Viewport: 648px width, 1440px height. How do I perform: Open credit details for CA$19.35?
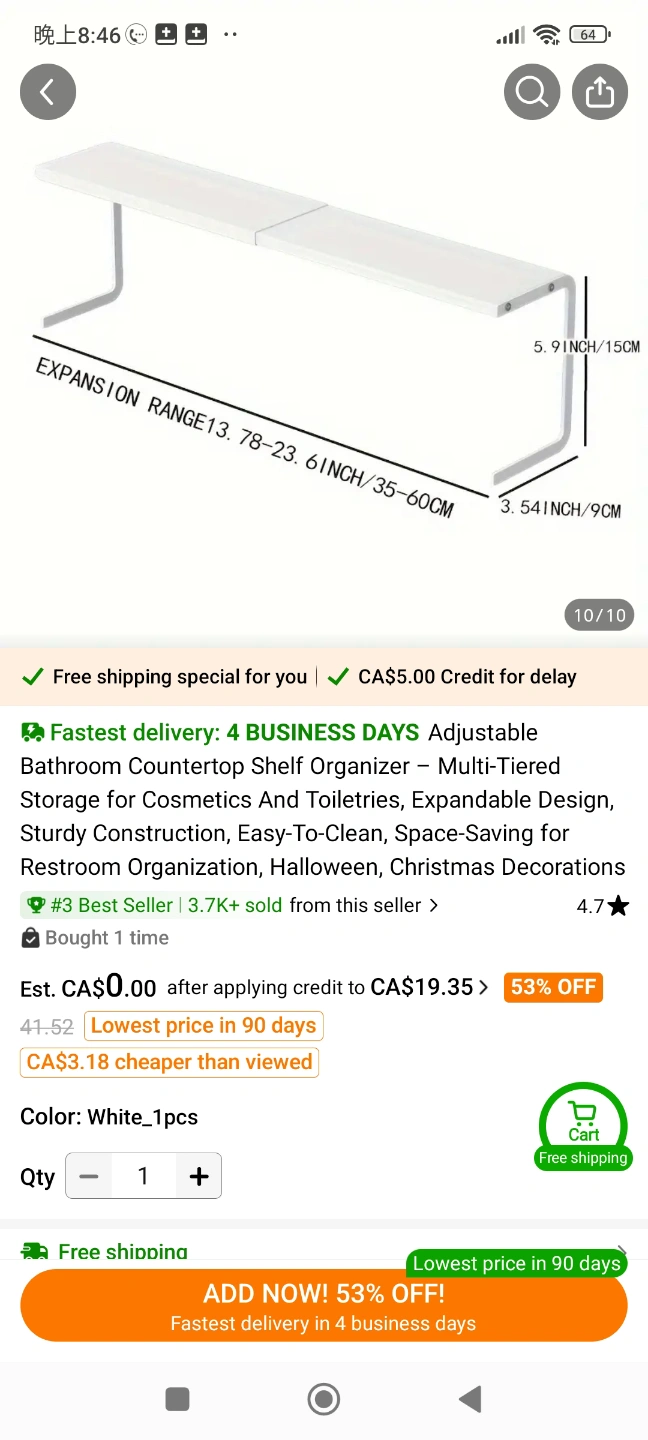[430, 987]
